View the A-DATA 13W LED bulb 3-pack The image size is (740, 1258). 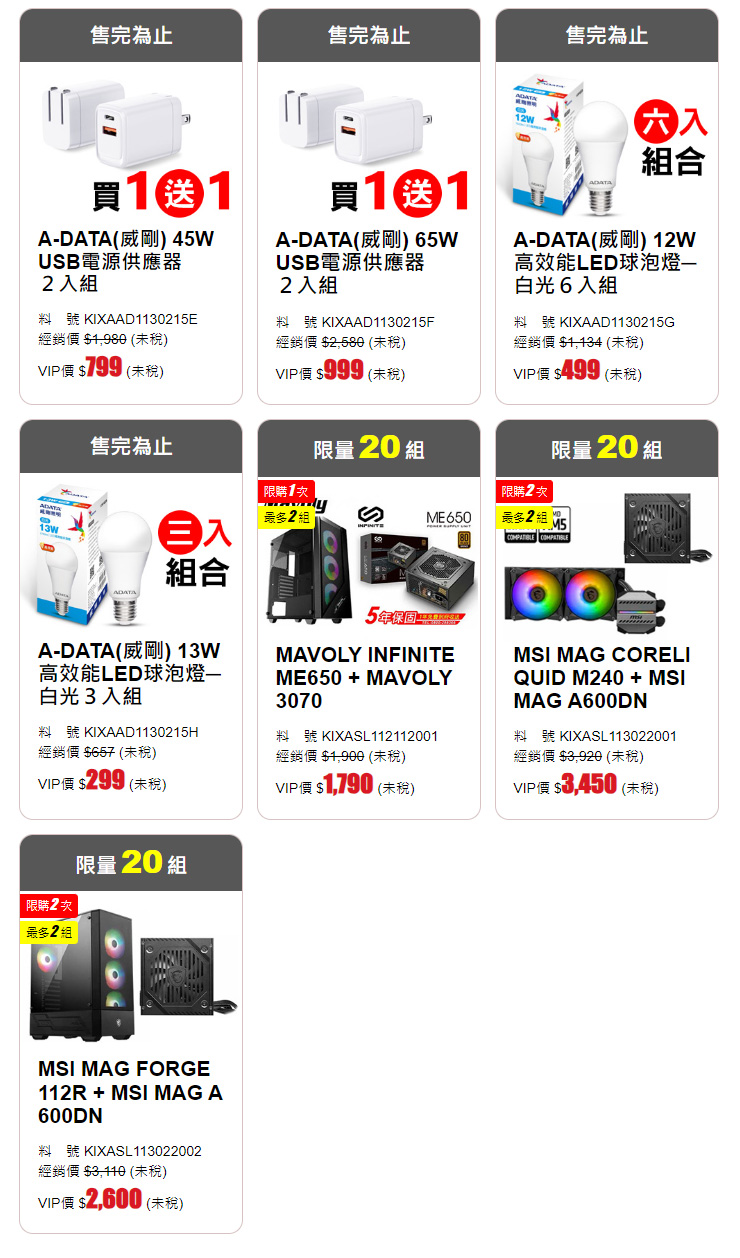click(130, 673)
